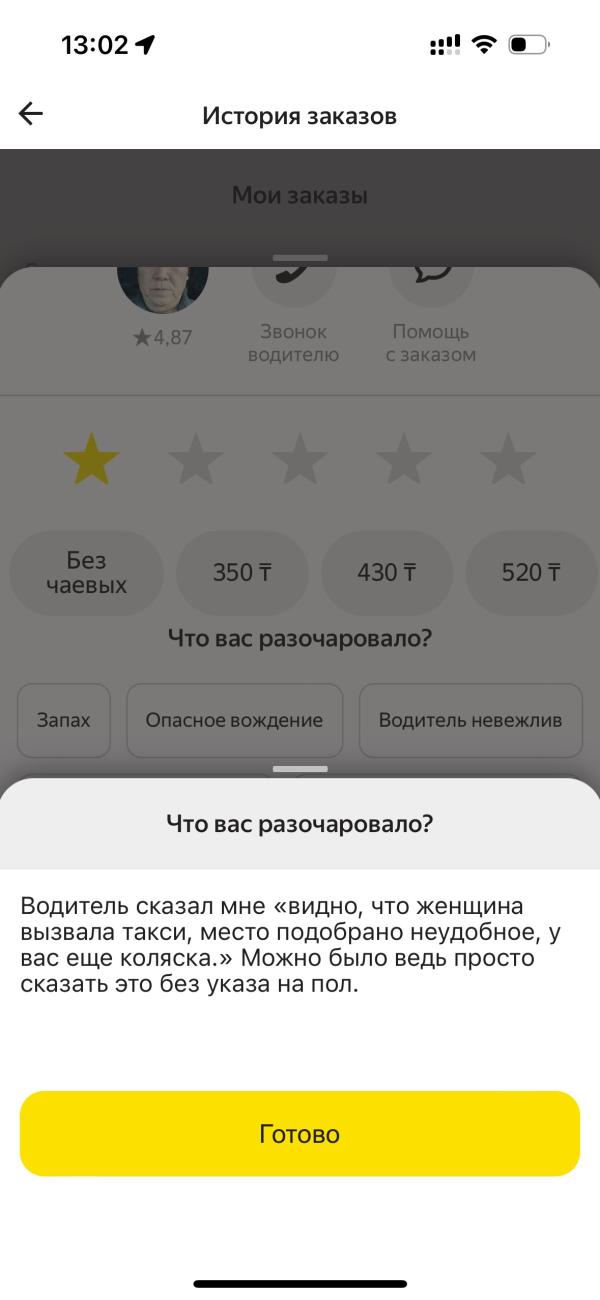
Task: Rate the ride four stars
Action: (x=404, y=462)
